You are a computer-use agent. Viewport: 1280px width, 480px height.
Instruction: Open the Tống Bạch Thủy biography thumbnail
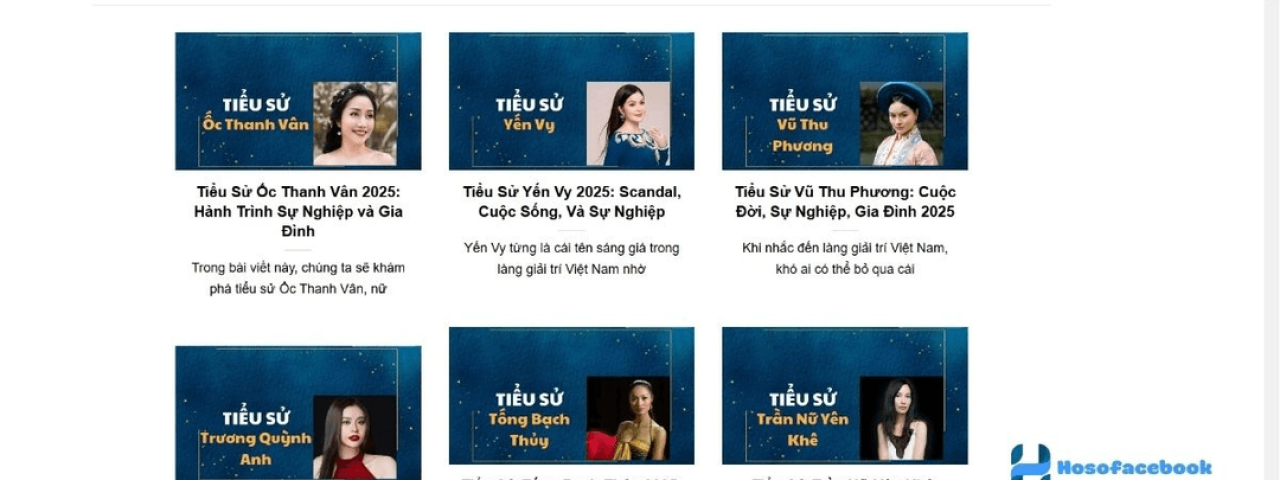571,395
